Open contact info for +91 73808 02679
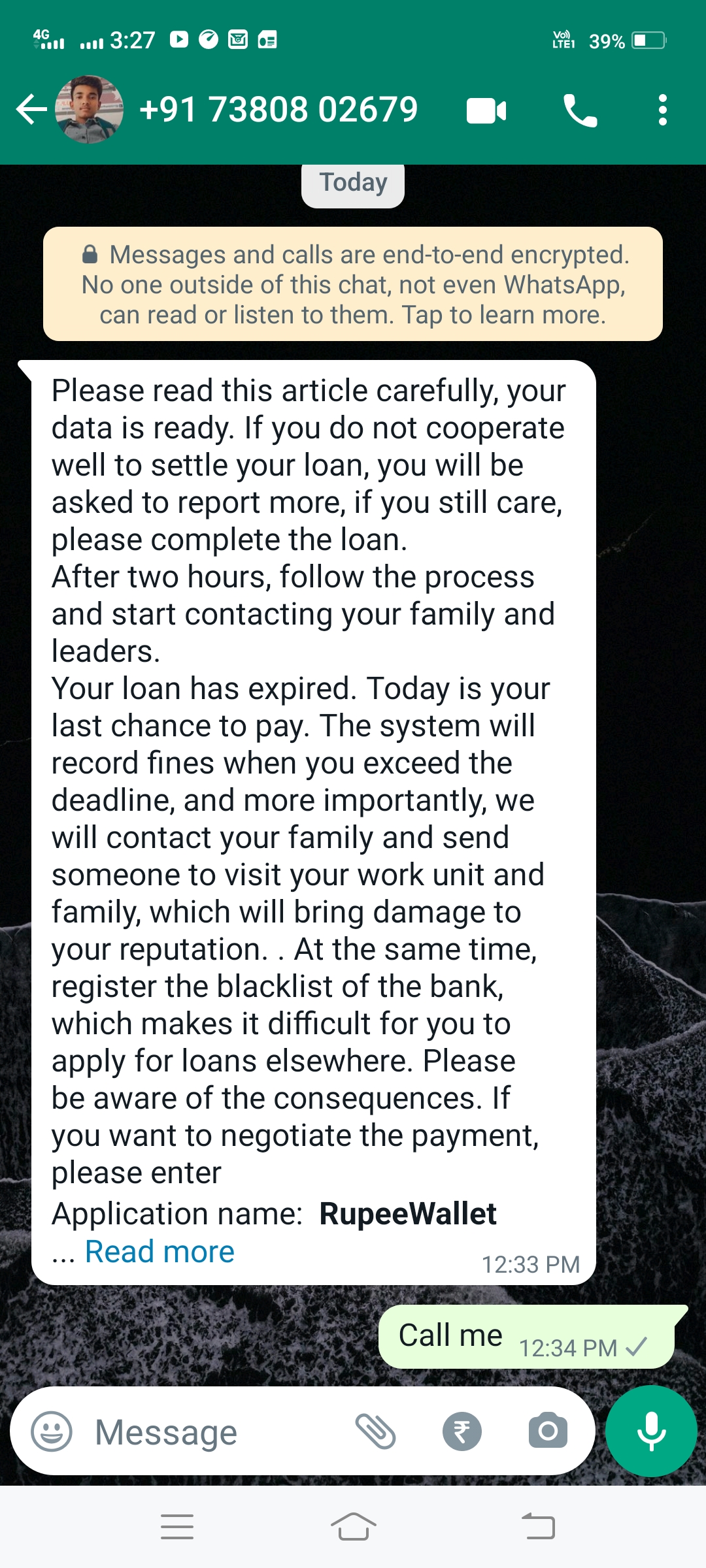The height and width of the screenshot is (1568, 706). tap(278, 110)
